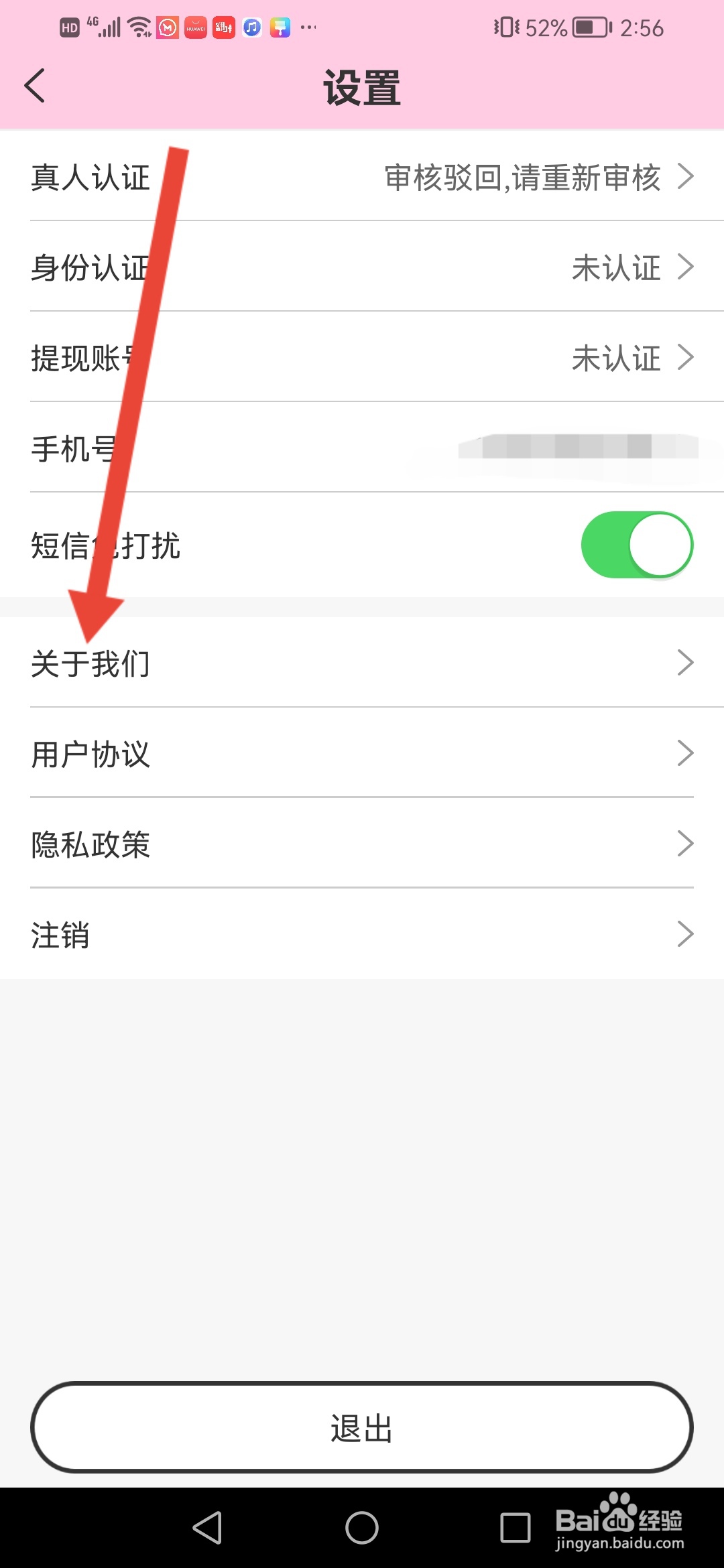Tap the themes brush notification icon
Image resolution: width=724 pixels, height=1568 pixels.
(280, 27)
